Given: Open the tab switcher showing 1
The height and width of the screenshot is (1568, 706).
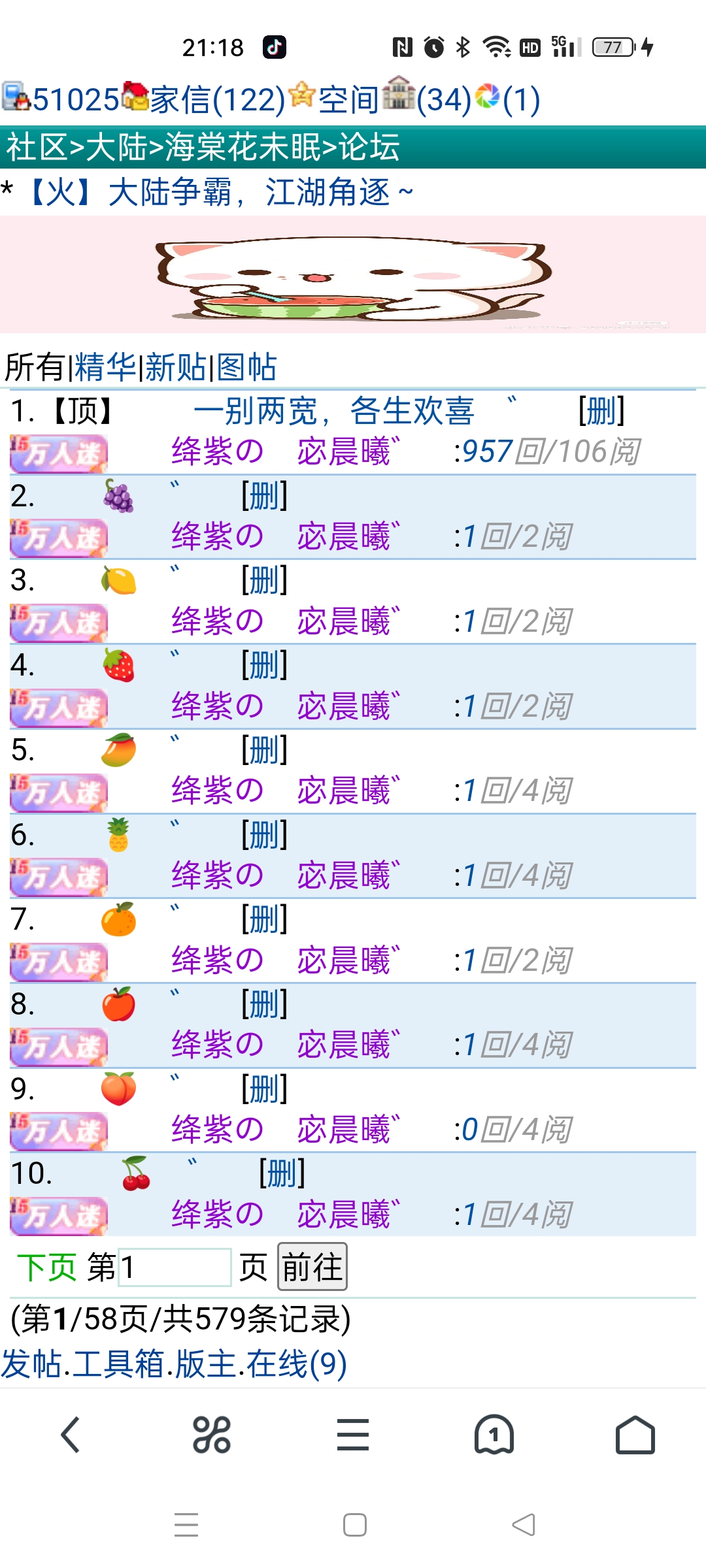Looking at the screenshot, I should click(x=494, y=1435).
